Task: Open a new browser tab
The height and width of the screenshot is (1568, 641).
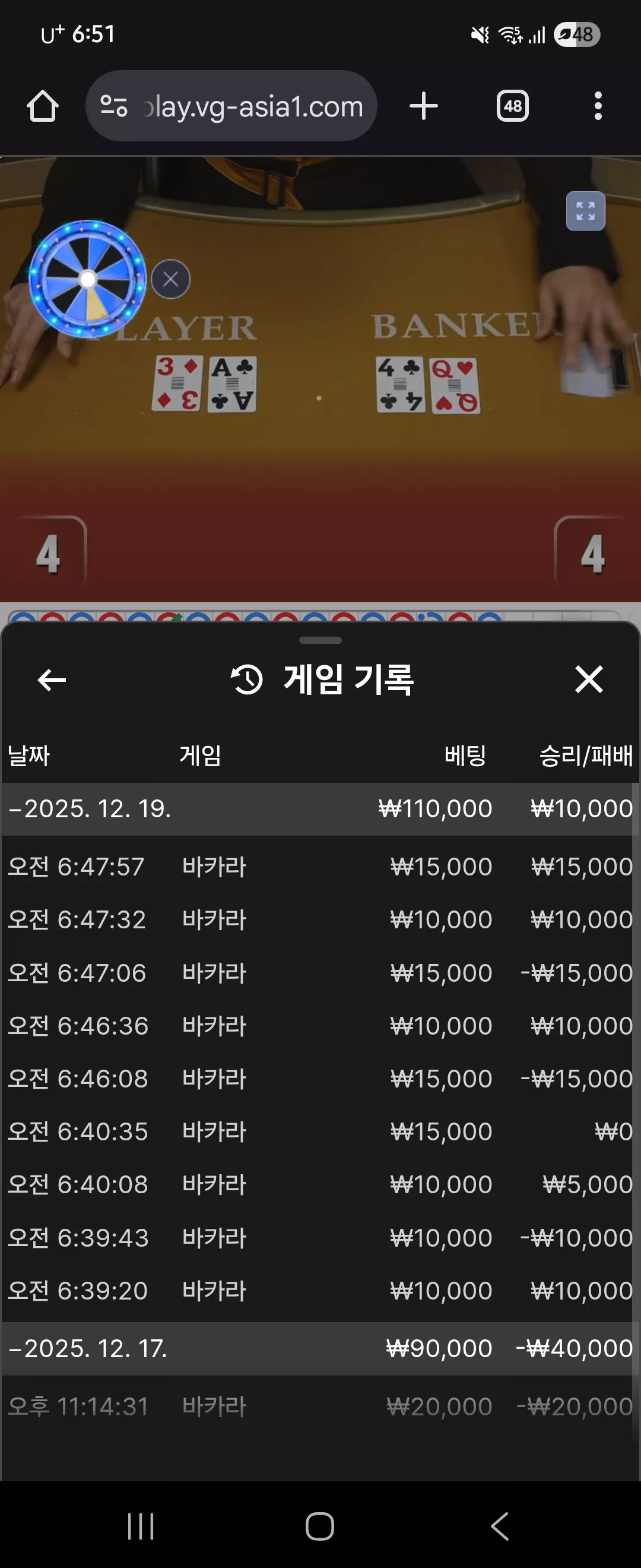Action: point(423,106)
